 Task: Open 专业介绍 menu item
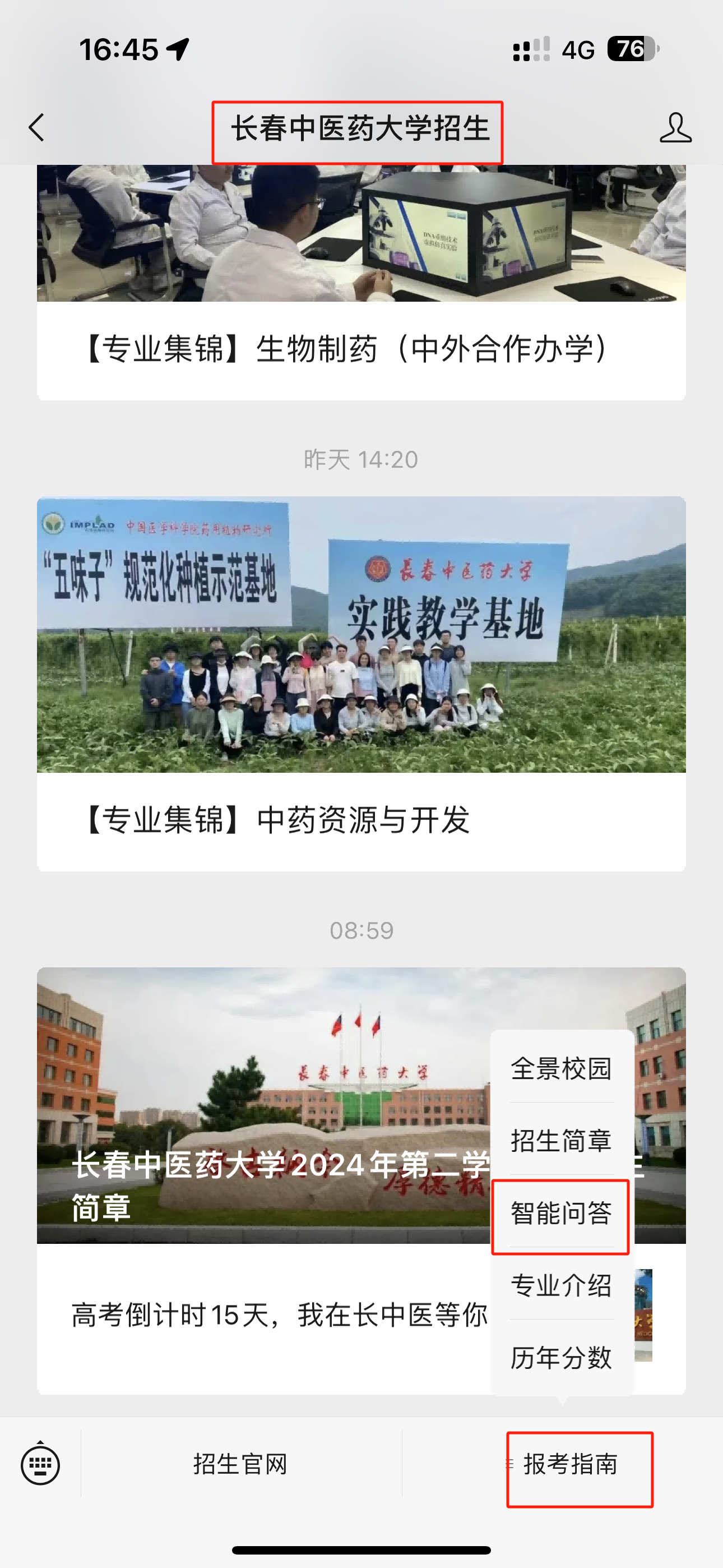[561, 1285]
